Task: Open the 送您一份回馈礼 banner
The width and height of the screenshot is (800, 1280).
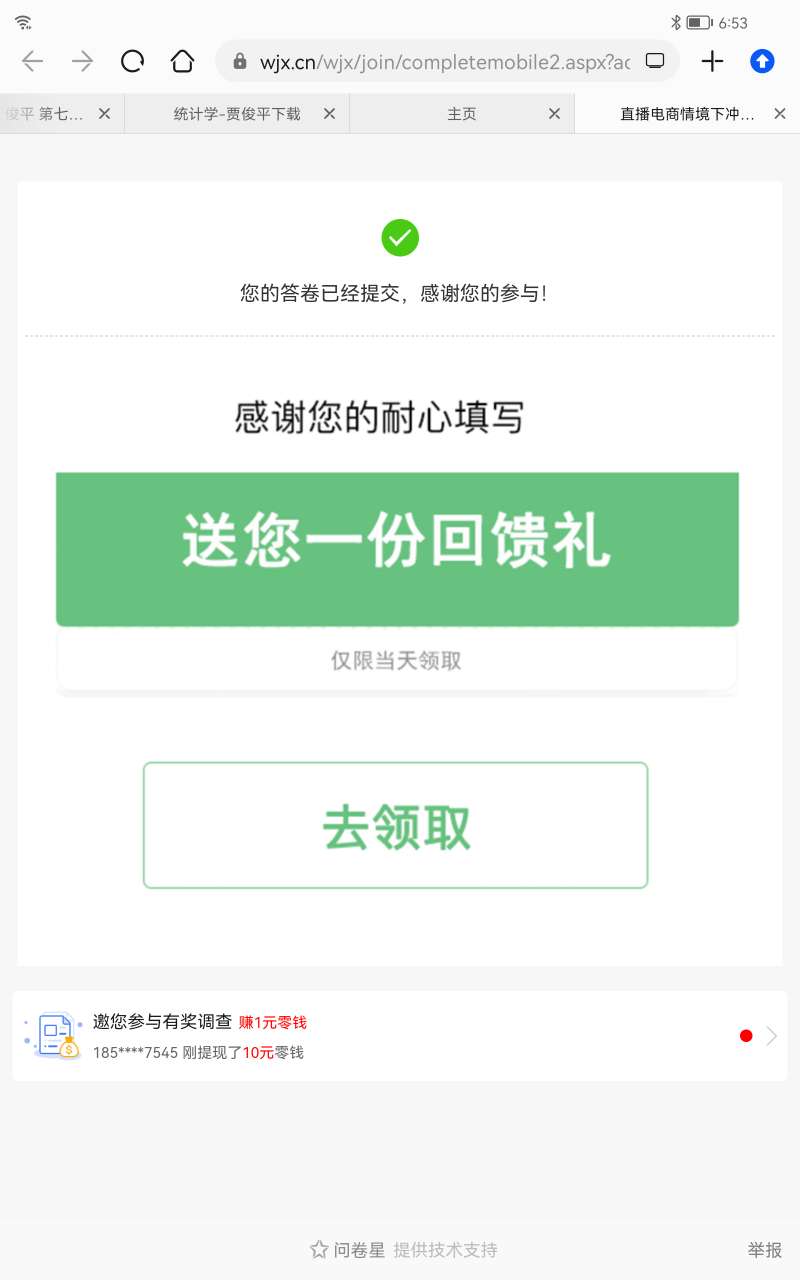Action: click(x=397, y=549)
